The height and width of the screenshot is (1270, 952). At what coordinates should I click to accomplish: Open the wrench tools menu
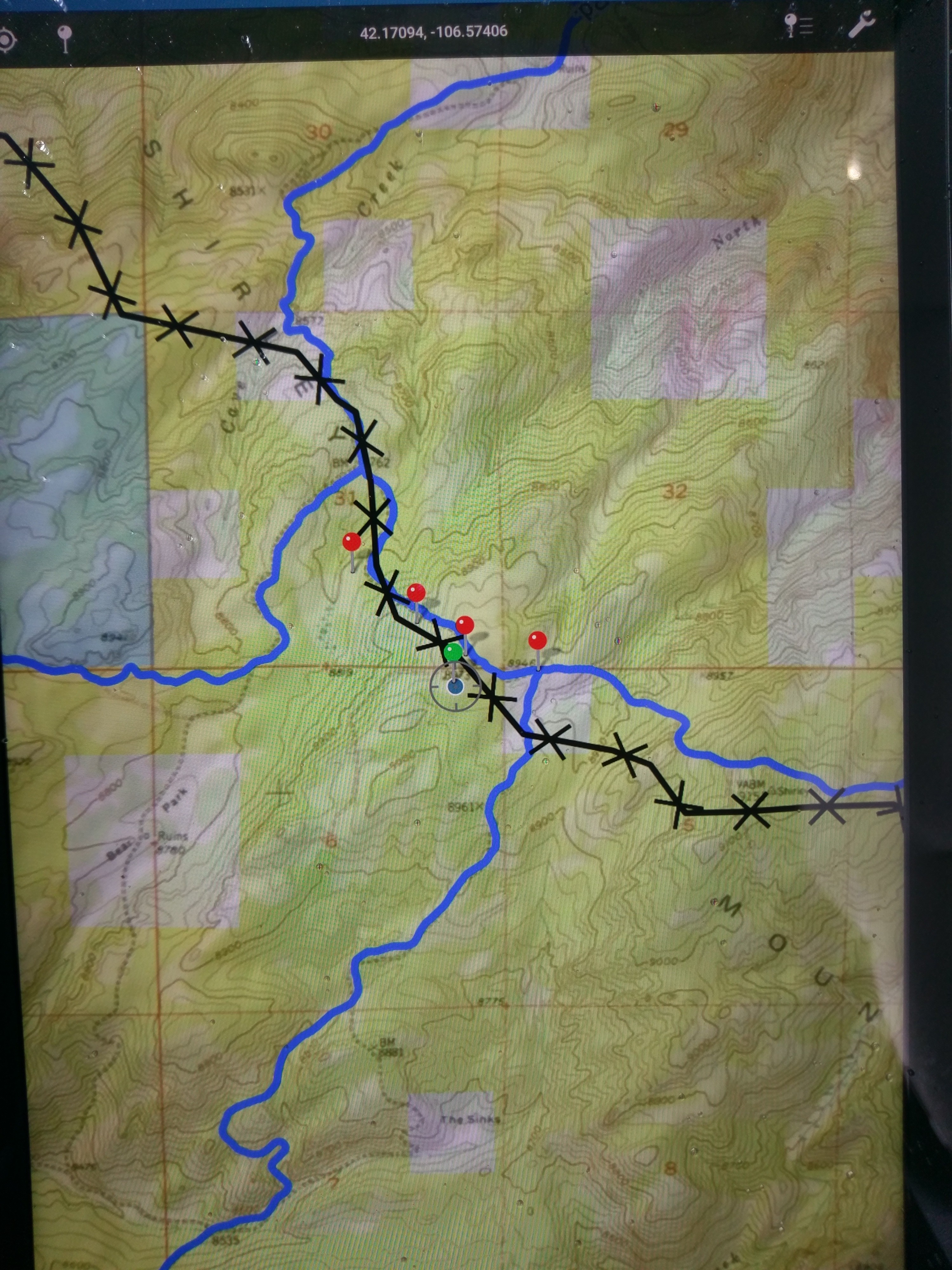point(861,25)
